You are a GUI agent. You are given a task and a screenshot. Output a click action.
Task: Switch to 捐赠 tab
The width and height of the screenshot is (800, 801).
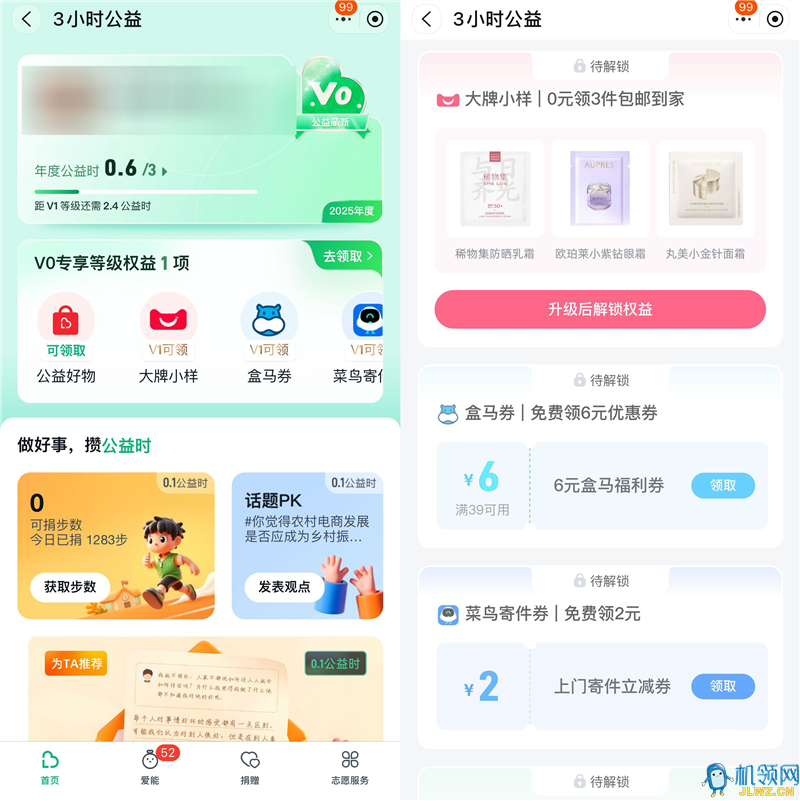[250, 767]
